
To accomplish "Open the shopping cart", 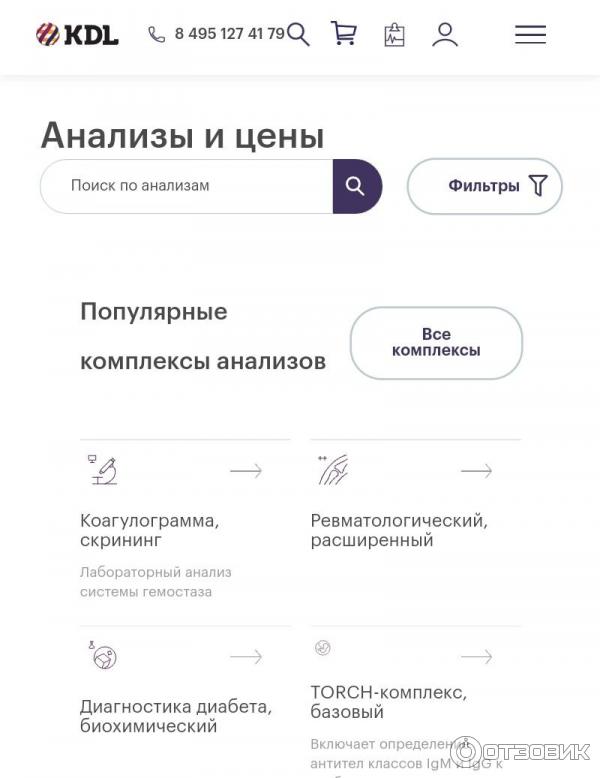I will click(x=344, y=34).
